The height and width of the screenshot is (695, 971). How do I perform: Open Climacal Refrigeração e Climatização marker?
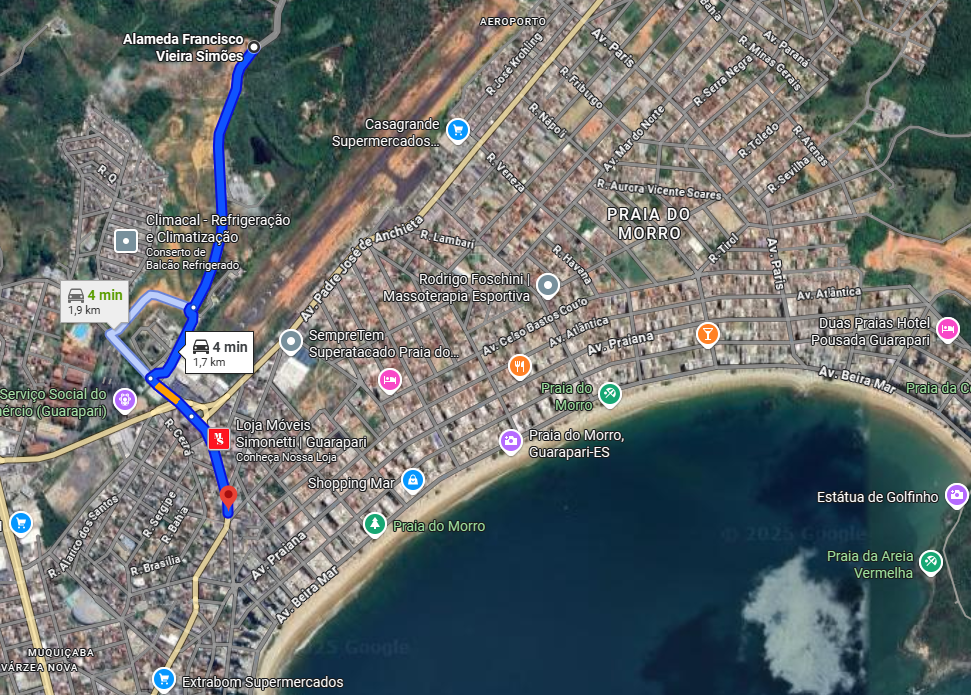(126, 241)
